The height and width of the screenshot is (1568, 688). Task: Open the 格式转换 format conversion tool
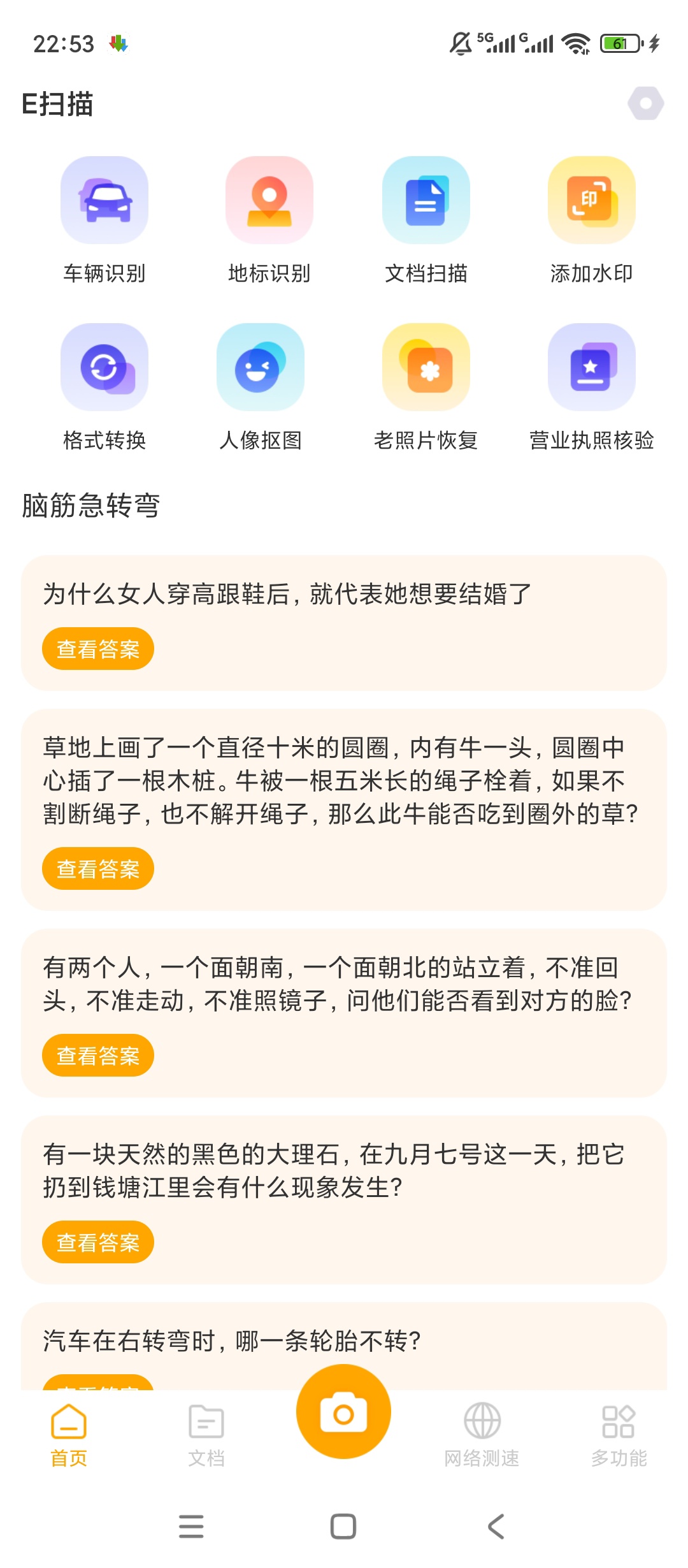click(104, 368)
